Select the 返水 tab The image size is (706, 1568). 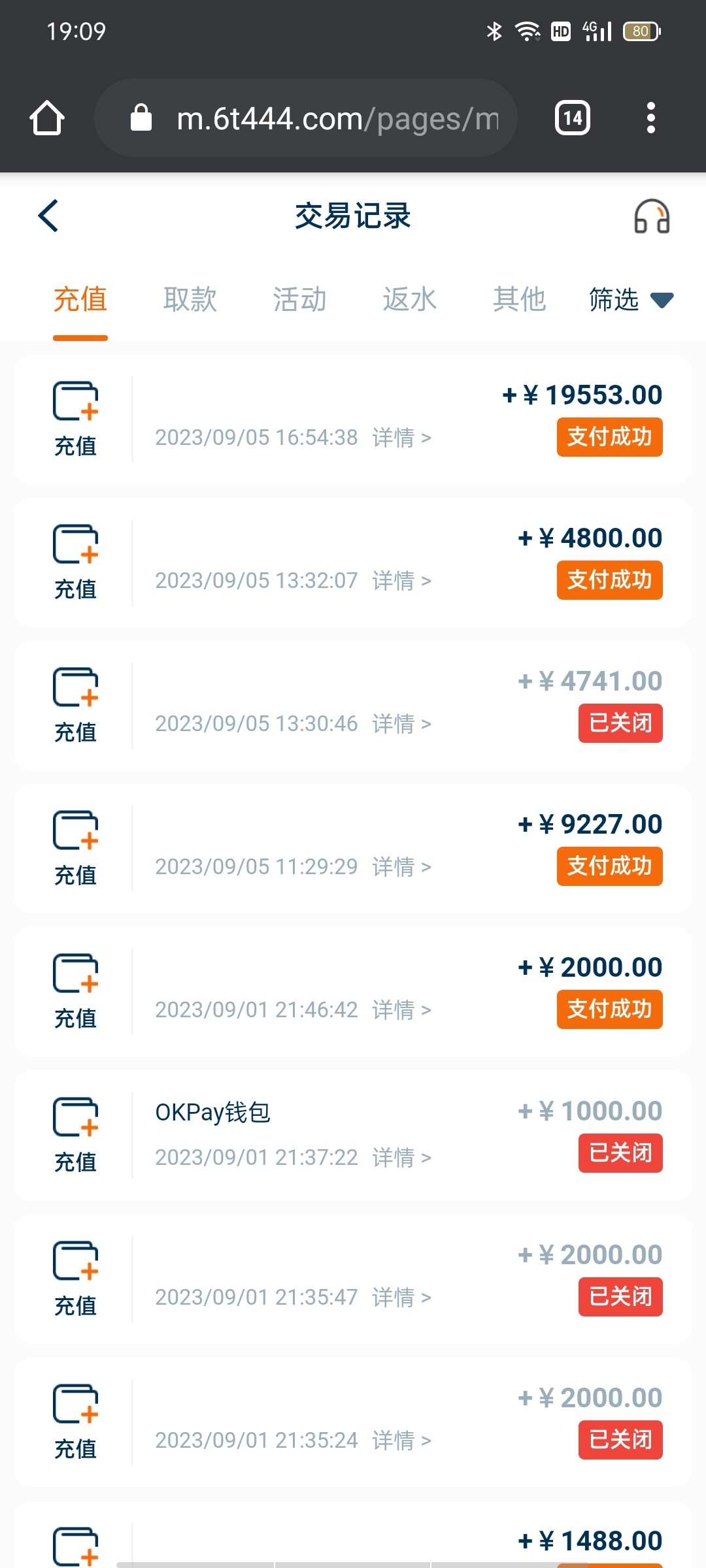pyautogui.click(x=409, y=300)
